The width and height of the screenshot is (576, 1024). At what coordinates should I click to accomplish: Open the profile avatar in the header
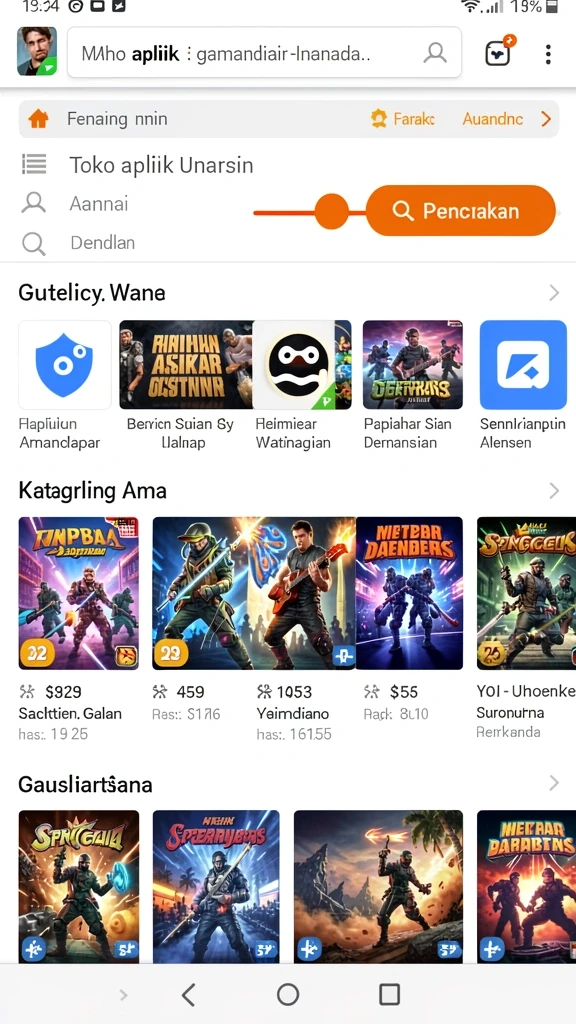[37, 52]
